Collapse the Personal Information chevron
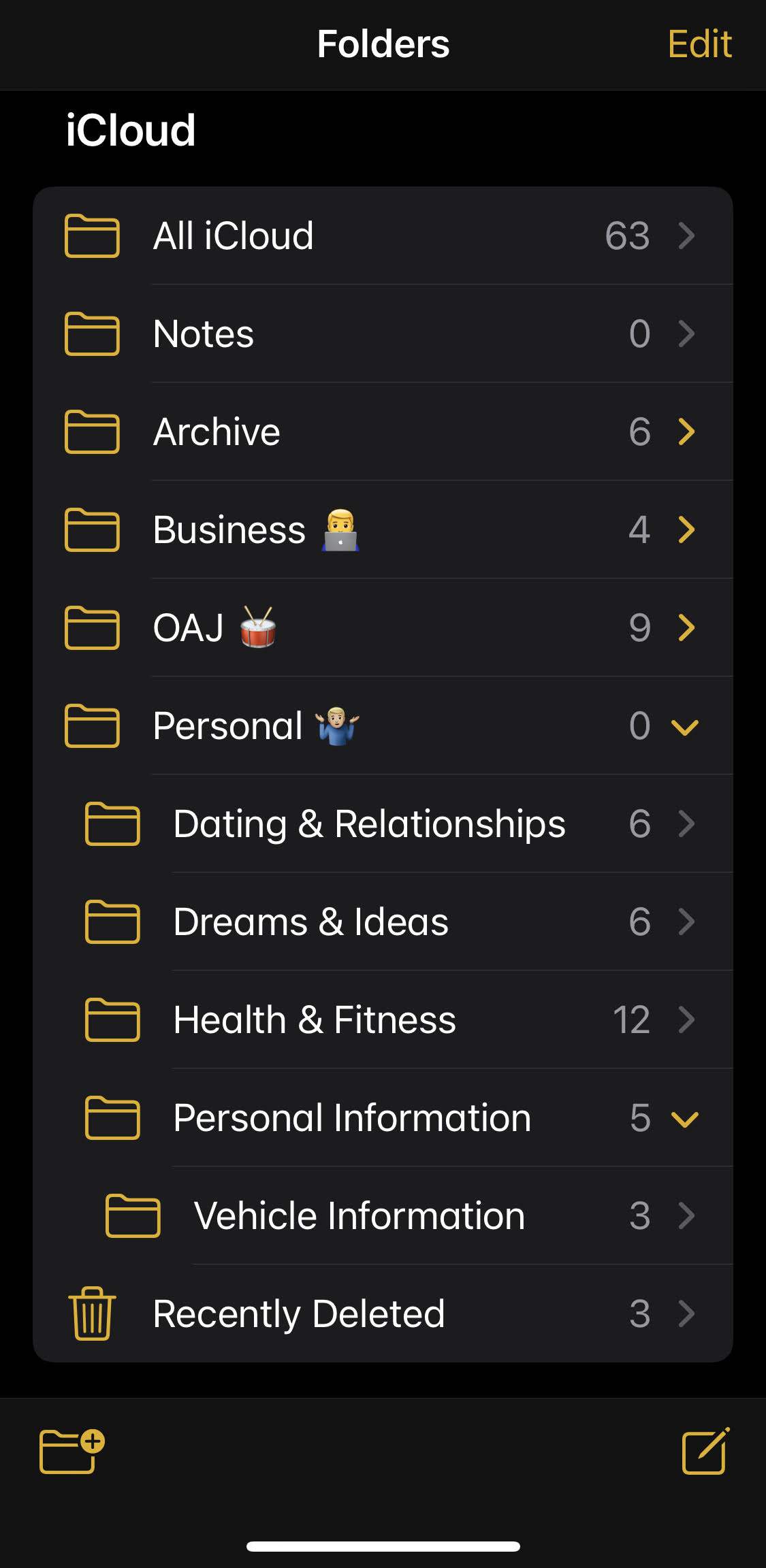This screenshot has width=766, height=1568. coord(685,1119)
